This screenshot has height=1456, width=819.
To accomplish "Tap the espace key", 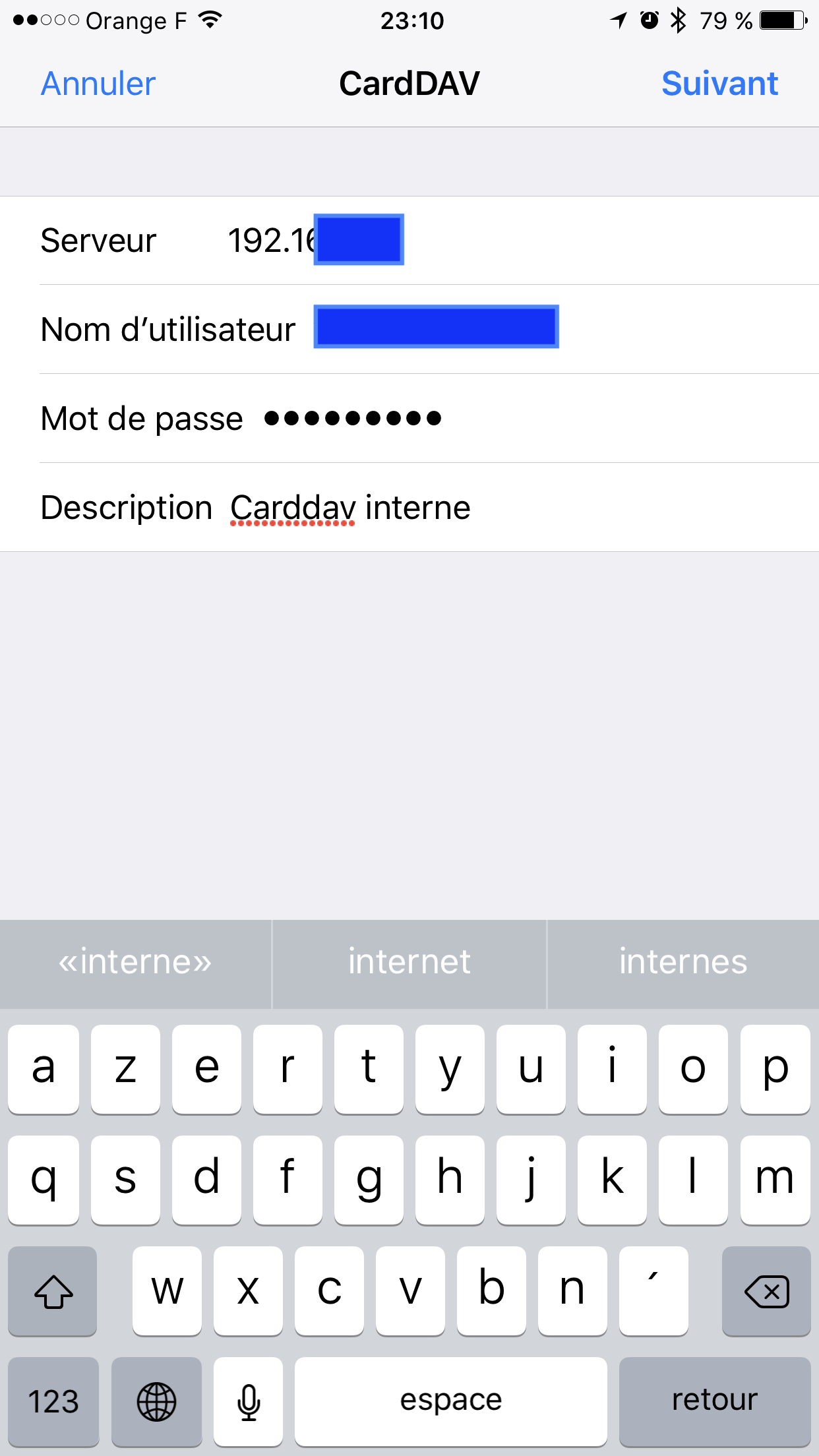I will (451, 1401).
